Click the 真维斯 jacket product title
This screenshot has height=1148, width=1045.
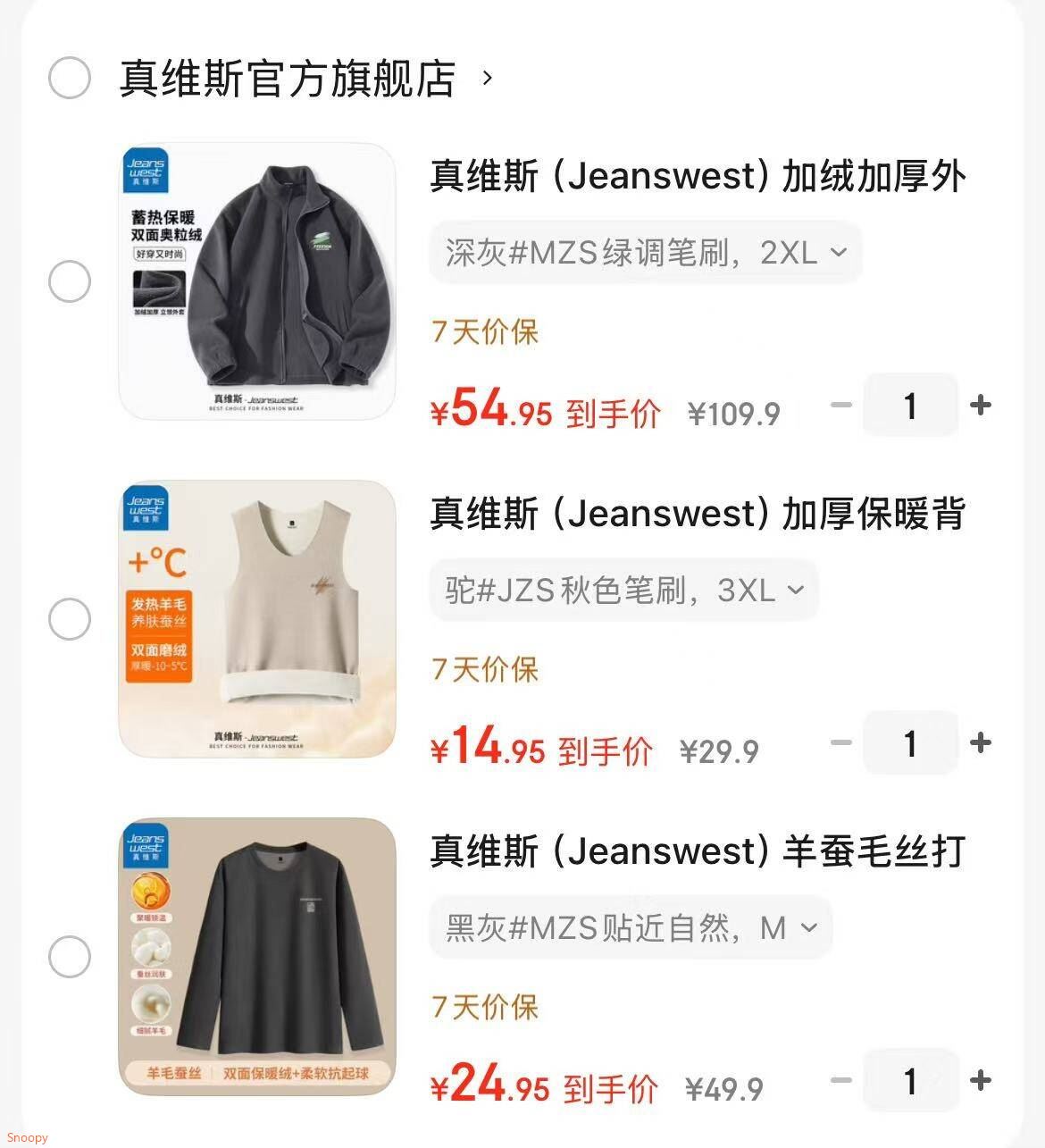[x=697, y=176]
